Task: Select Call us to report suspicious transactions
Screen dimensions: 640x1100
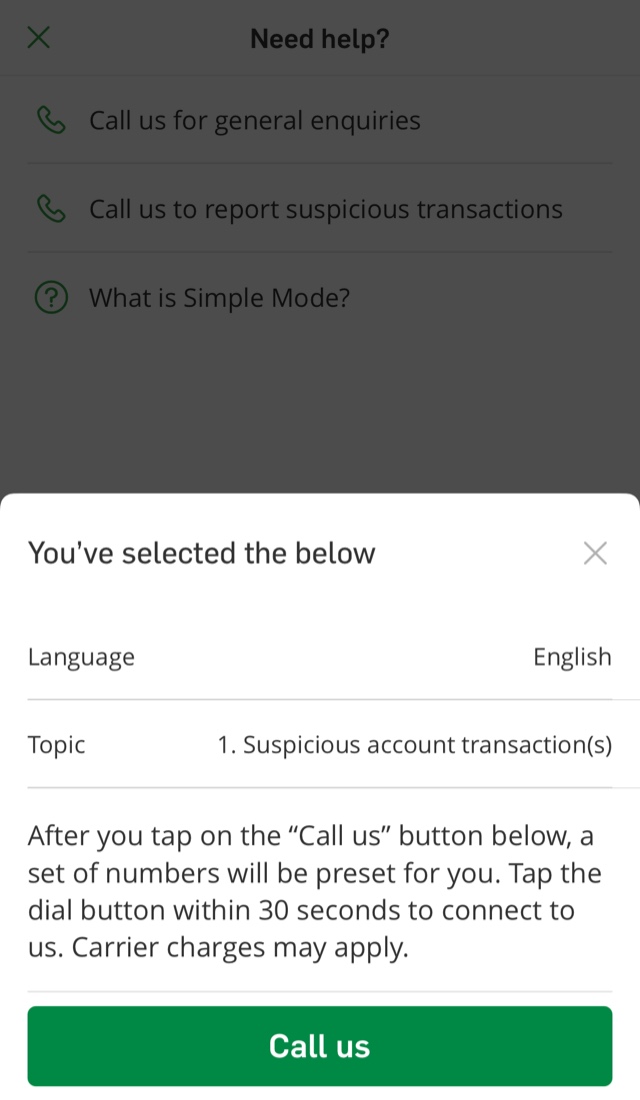Action: [x=320, y=208]
